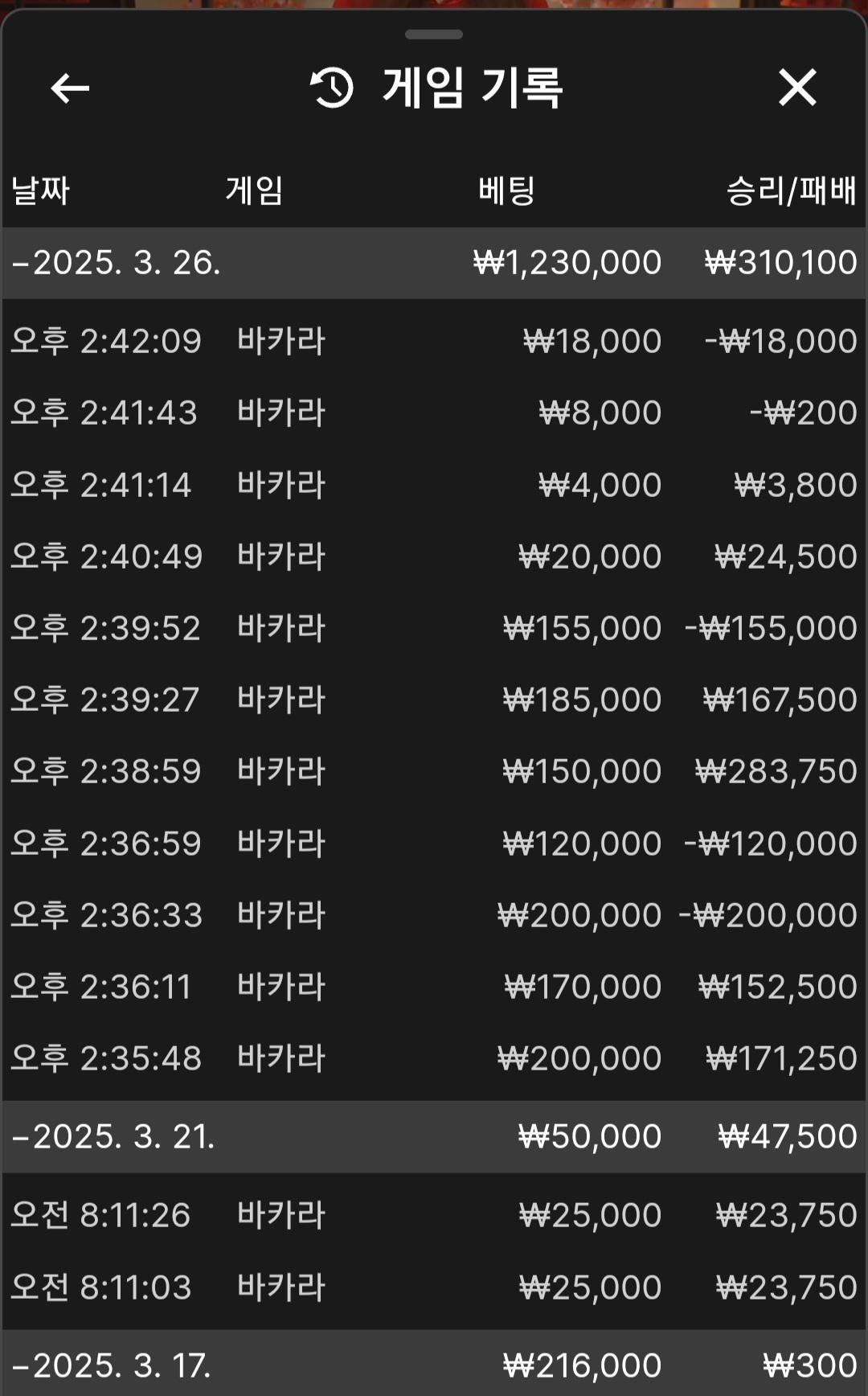The width and height of the screenshot is (868, 1396).
Task: Open the 오후 2:36:33 바카라 round
Action: pos(434,915)
